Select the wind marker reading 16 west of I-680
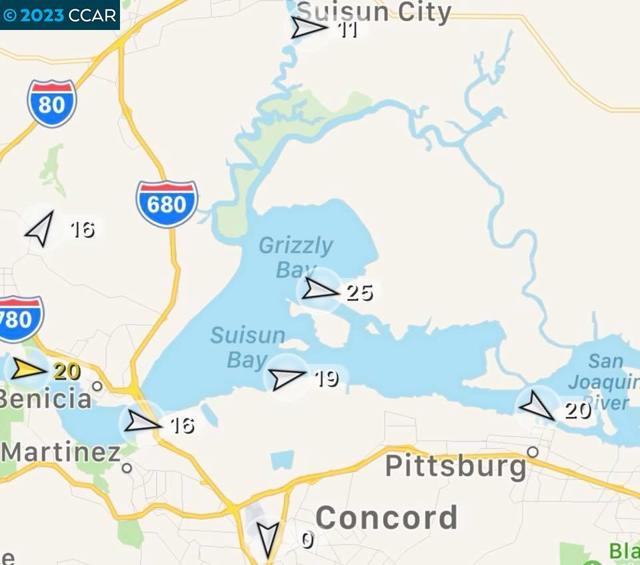The height and width of the screenshot is (565, 640). point(40,229)
